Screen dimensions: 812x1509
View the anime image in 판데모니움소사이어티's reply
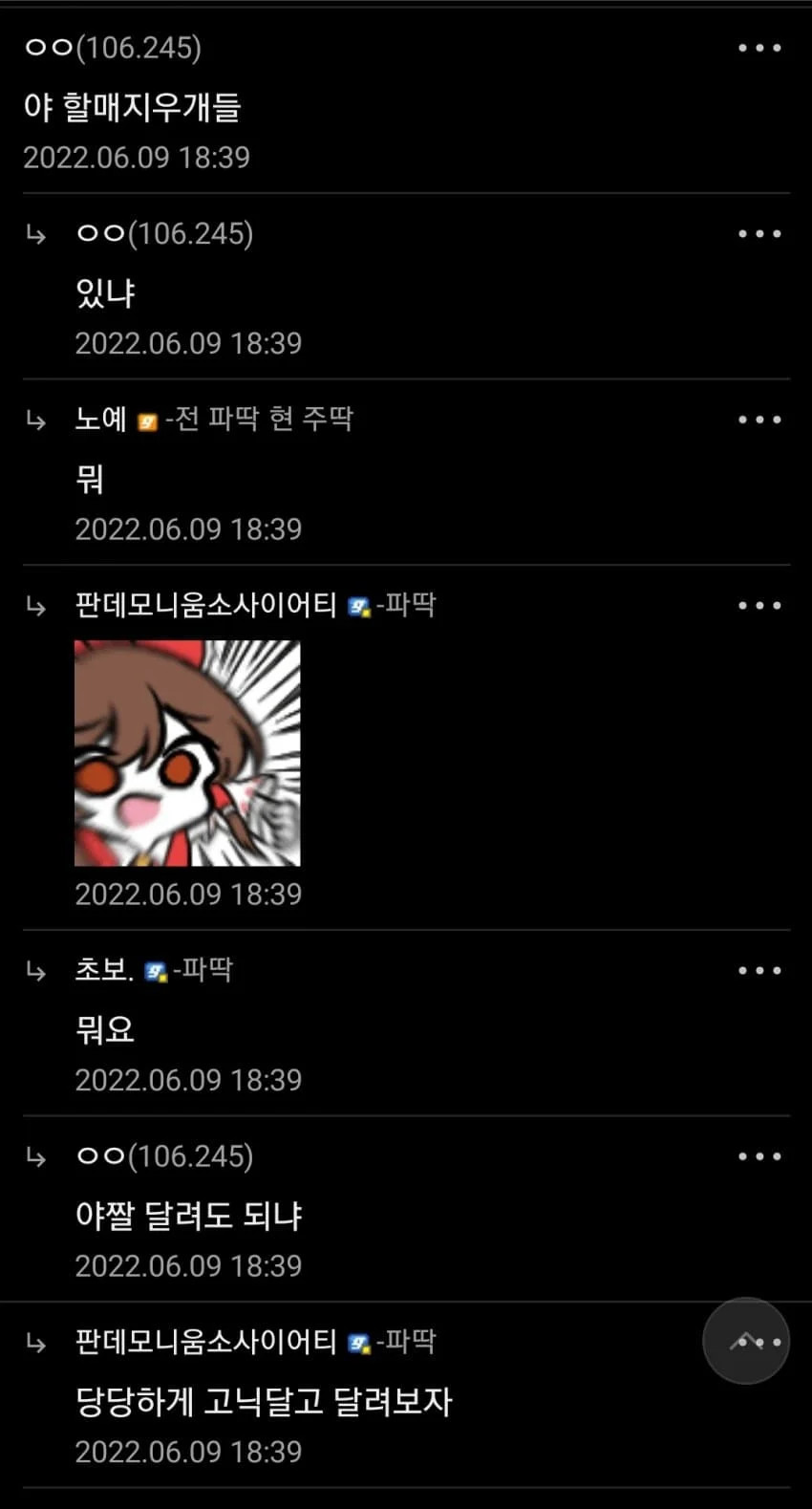click(x=187, y=753)
